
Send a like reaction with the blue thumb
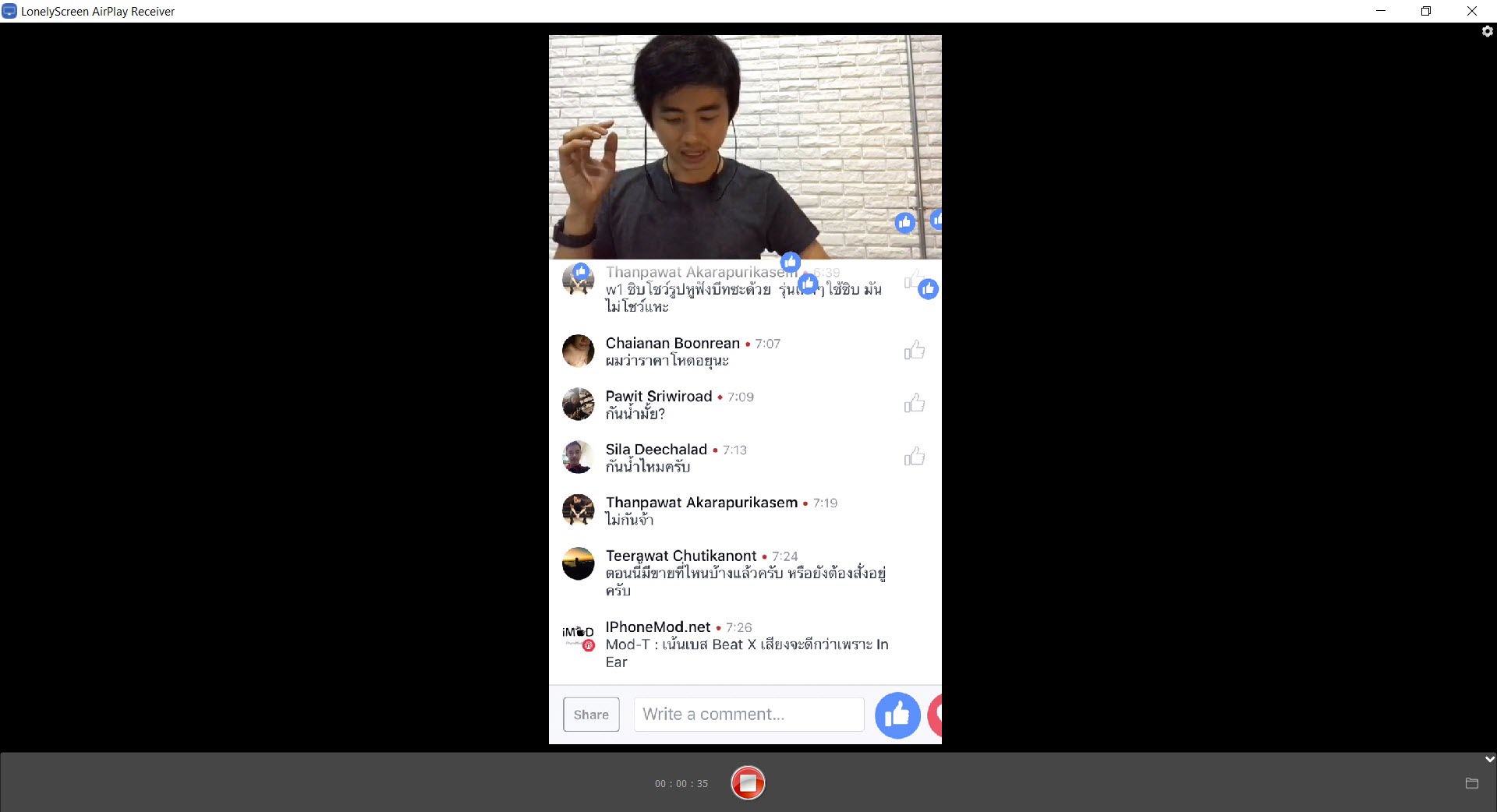pyautogui.click(x=897, y=715)
